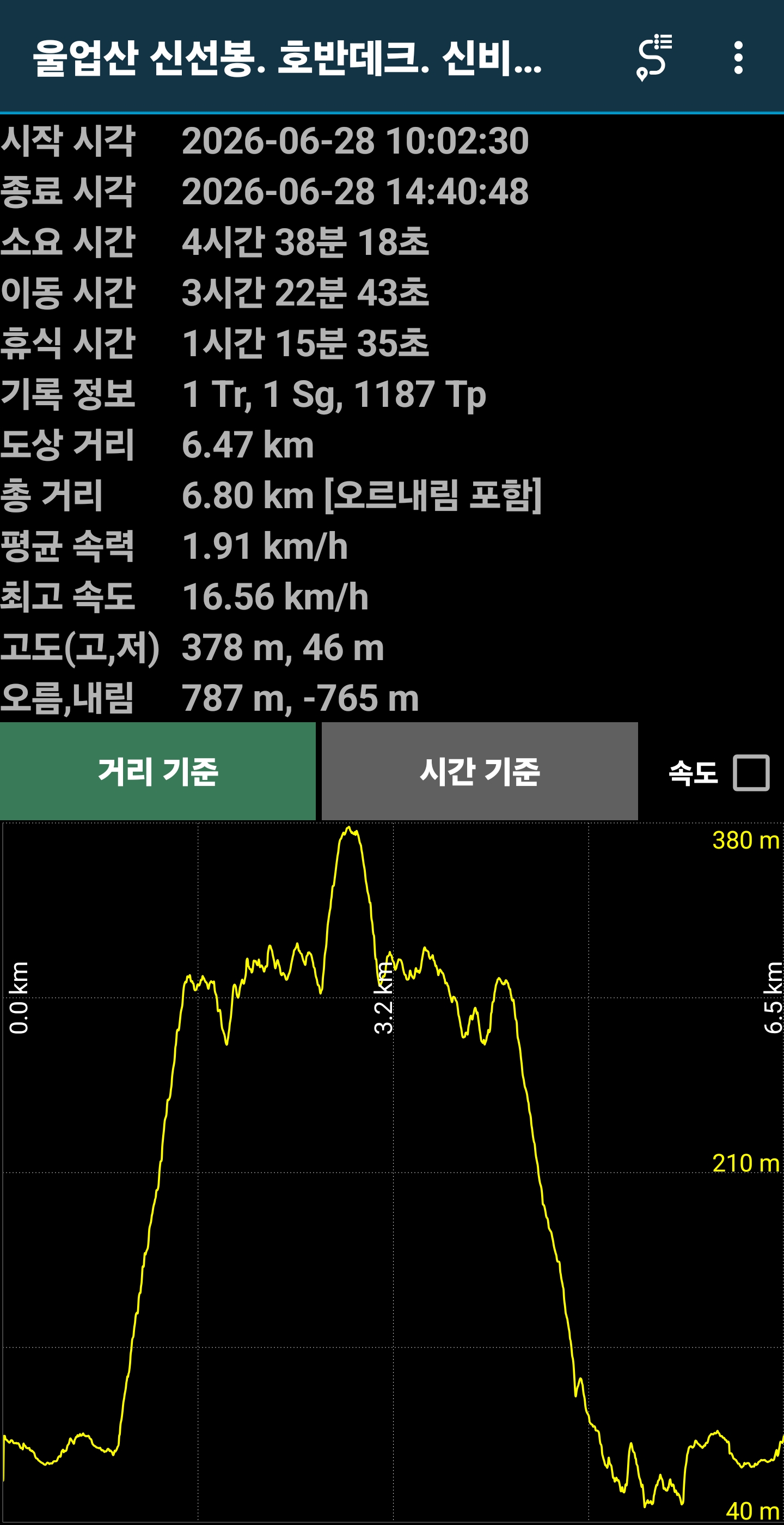Switch to the 시간 기준 time-based graph

click(480, 771)
